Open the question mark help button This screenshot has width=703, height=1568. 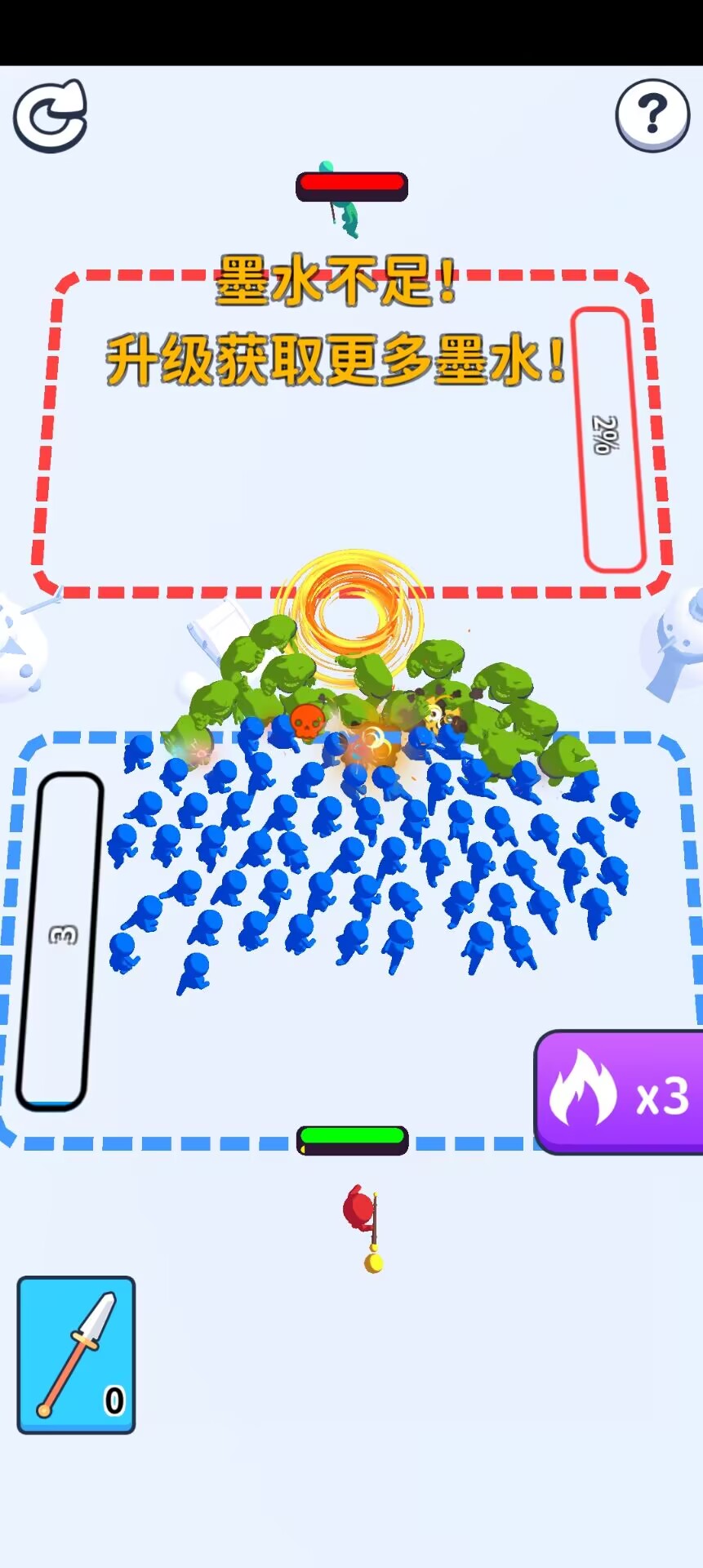point(652,115)
